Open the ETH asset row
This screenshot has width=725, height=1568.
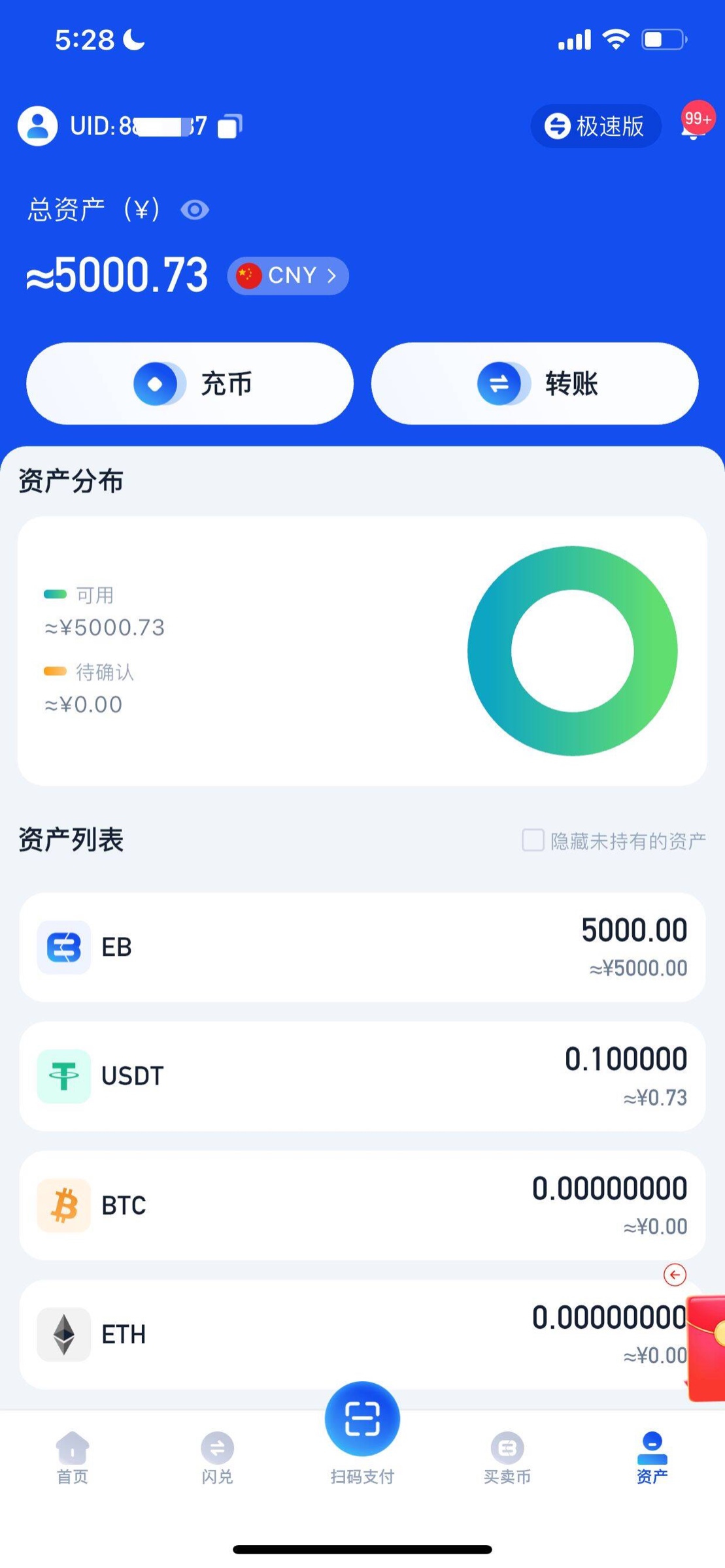coord(327,1334)
